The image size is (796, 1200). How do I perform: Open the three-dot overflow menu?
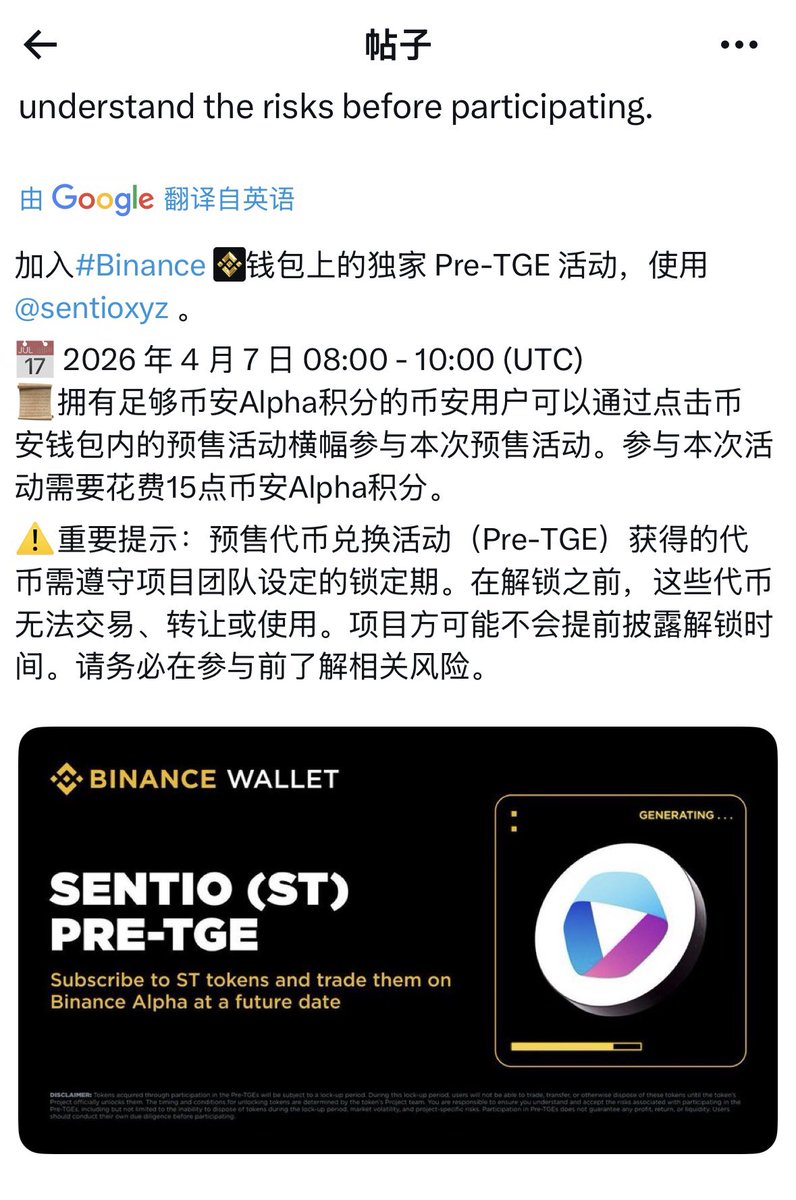tap(739, 45)
